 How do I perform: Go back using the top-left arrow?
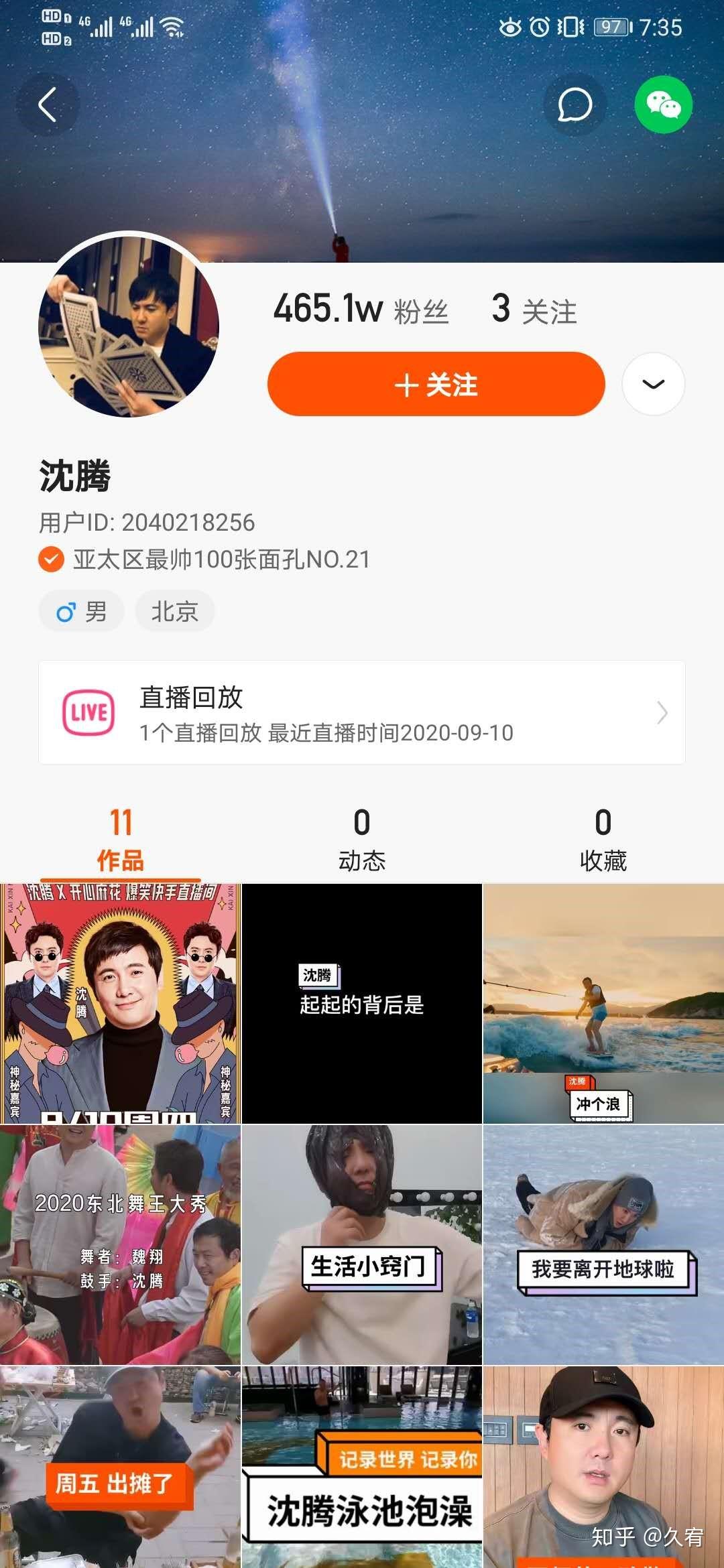click(x=48, y=105)
